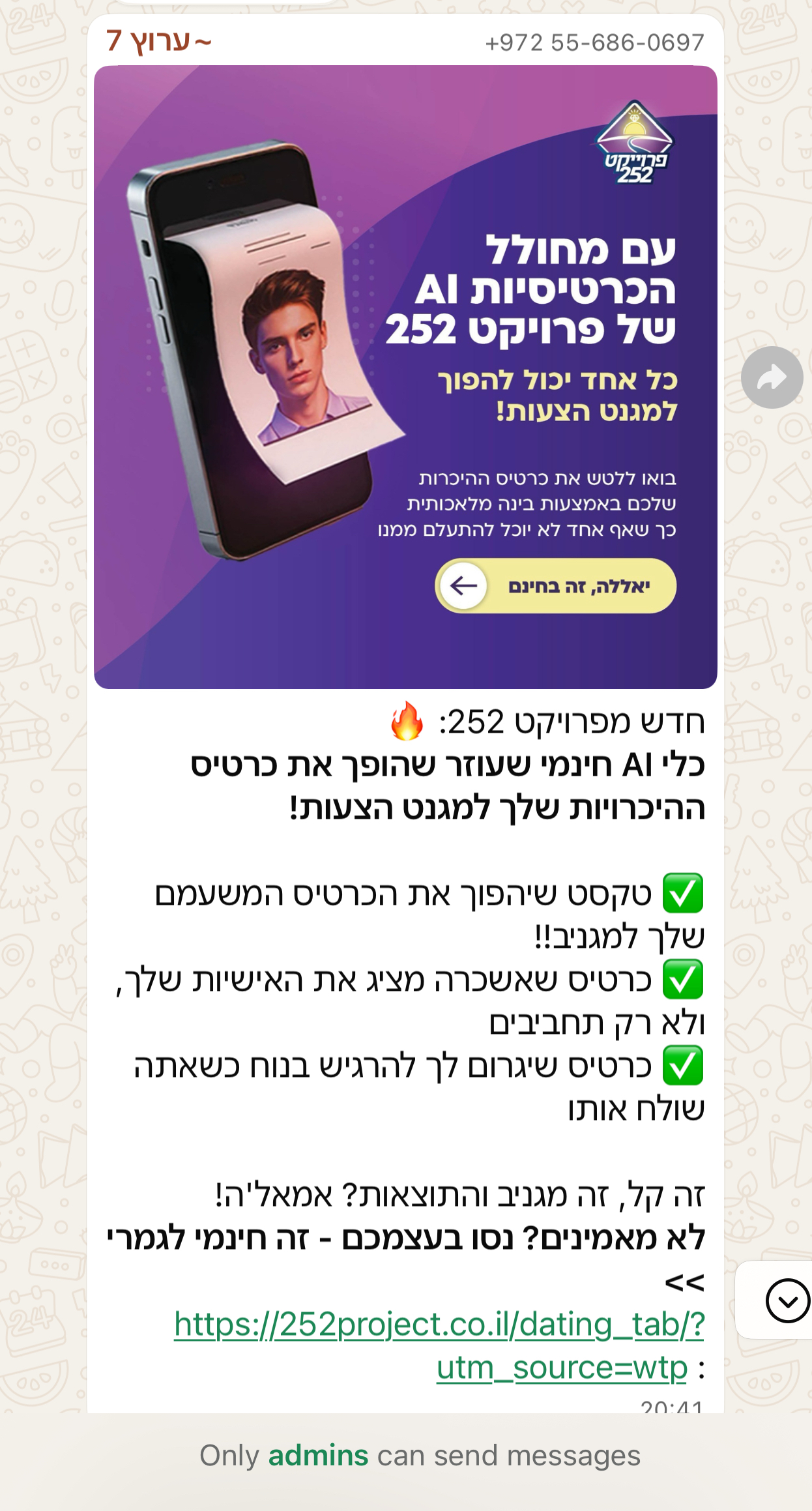812x1511 pixels.
Task: Jump to latest messages with down chevron
Action: (x=787, y=1300)
